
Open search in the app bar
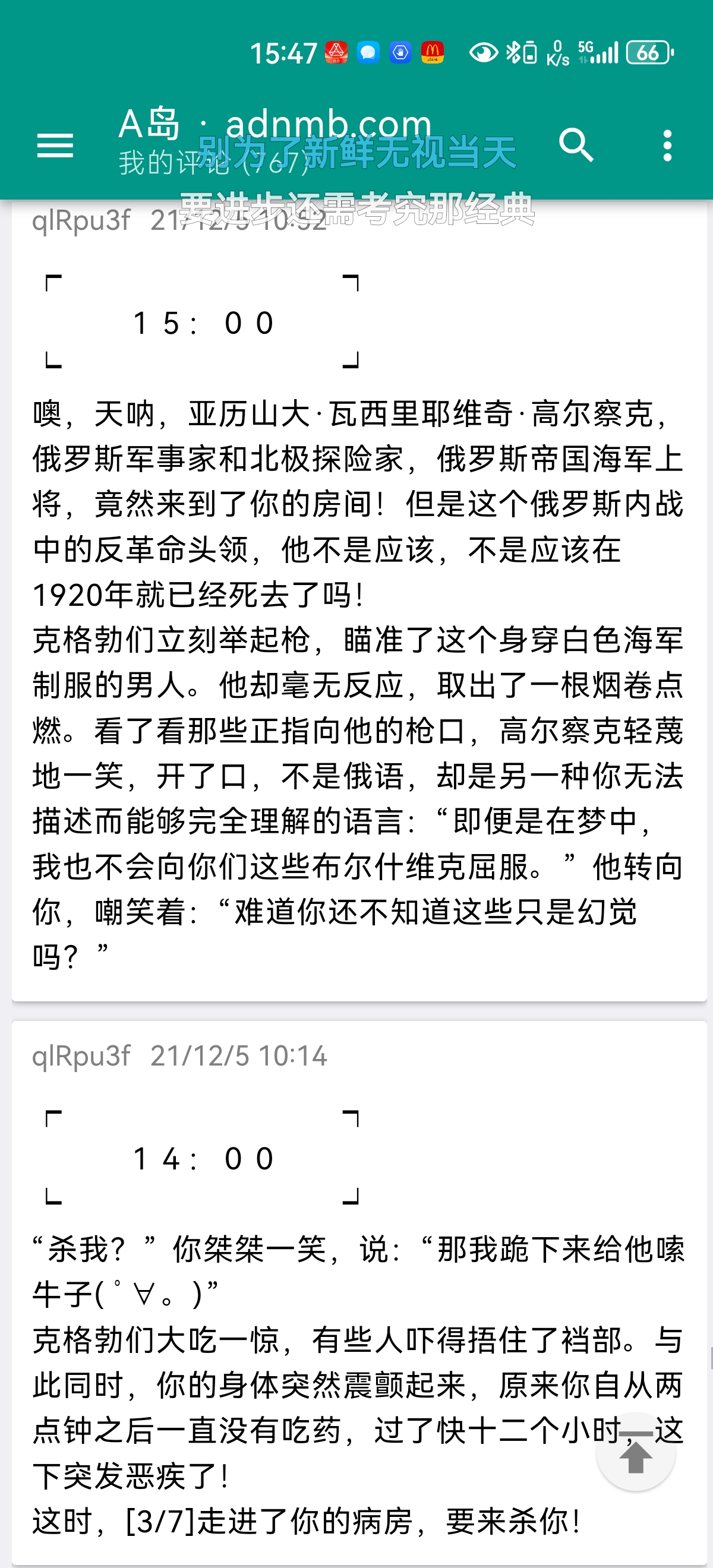(x=575, y=146)
